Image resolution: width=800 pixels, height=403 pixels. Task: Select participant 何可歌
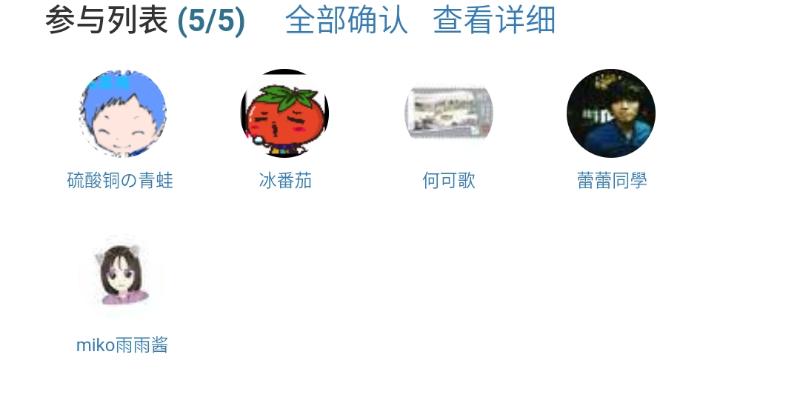pos(448,114)
